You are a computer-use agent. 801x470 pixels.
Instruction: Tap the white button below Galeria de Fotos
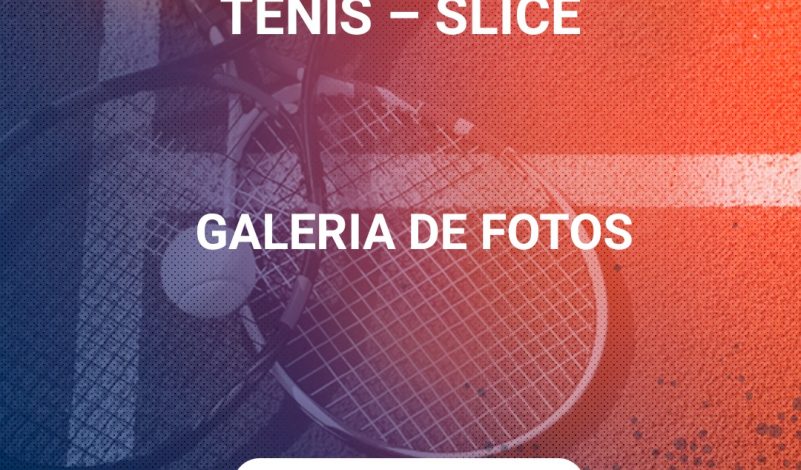coord(408,464)
